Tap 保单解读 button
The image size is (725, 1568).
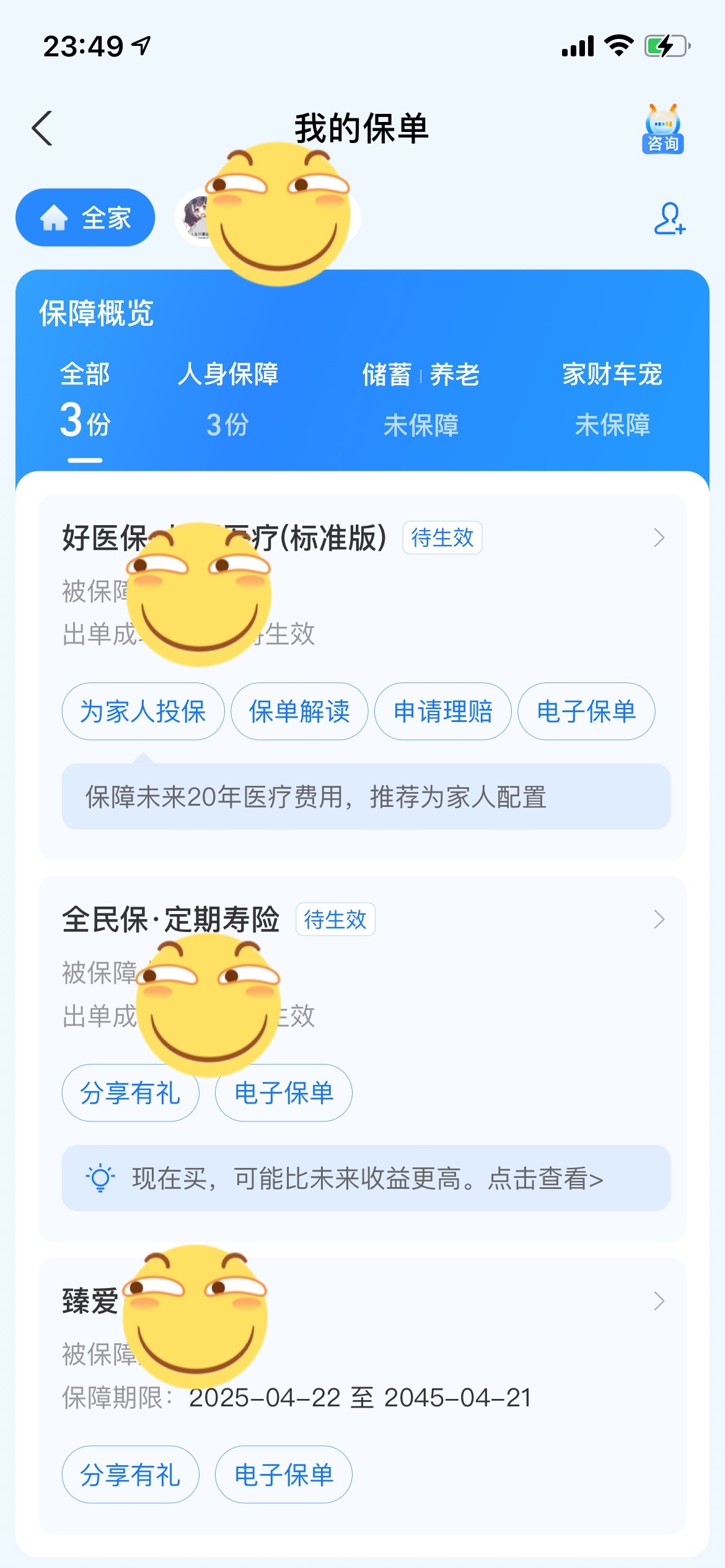click(299, 712)
